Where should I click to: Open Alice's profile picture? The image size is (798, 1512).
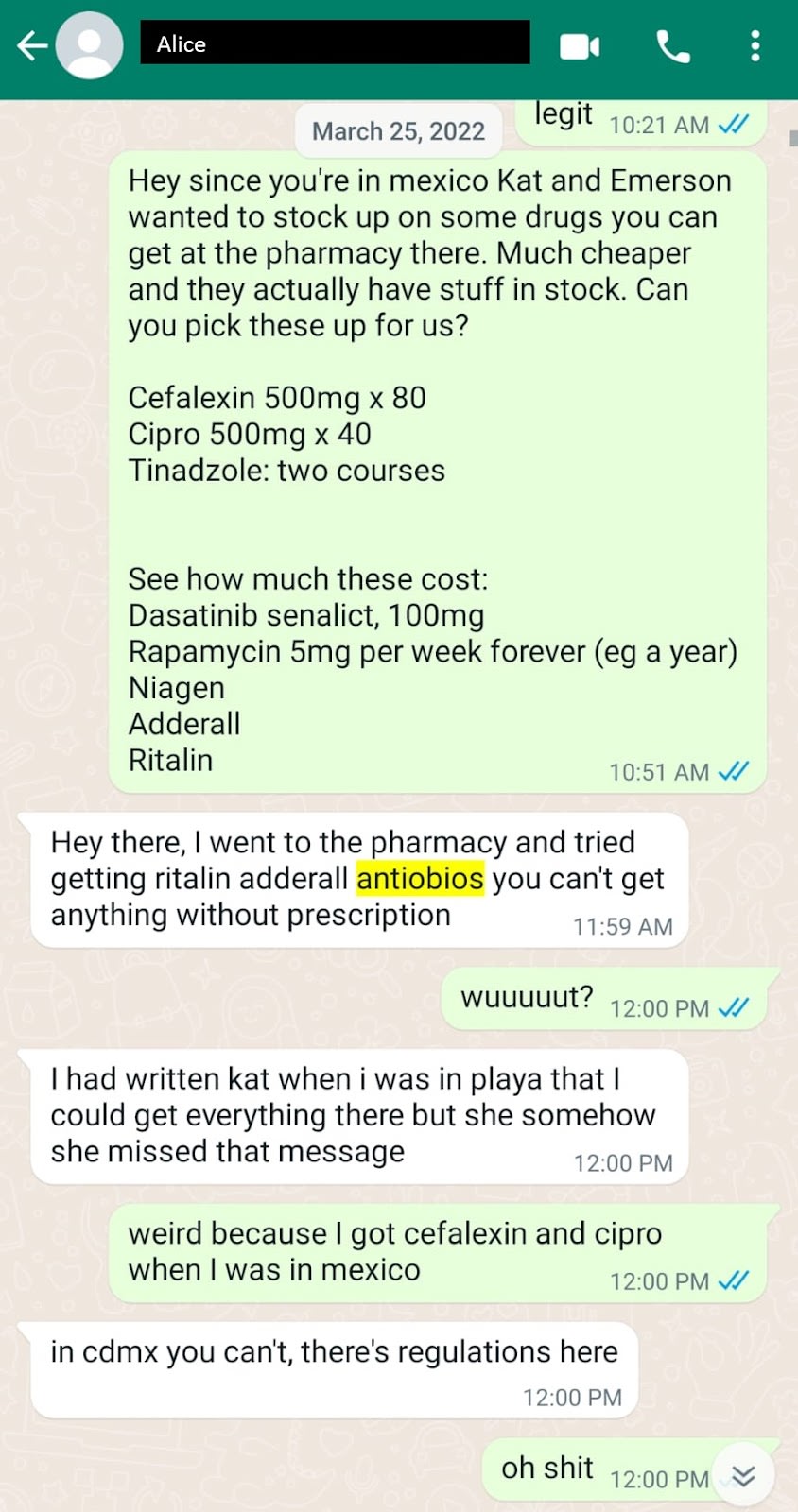pos(90,45)
